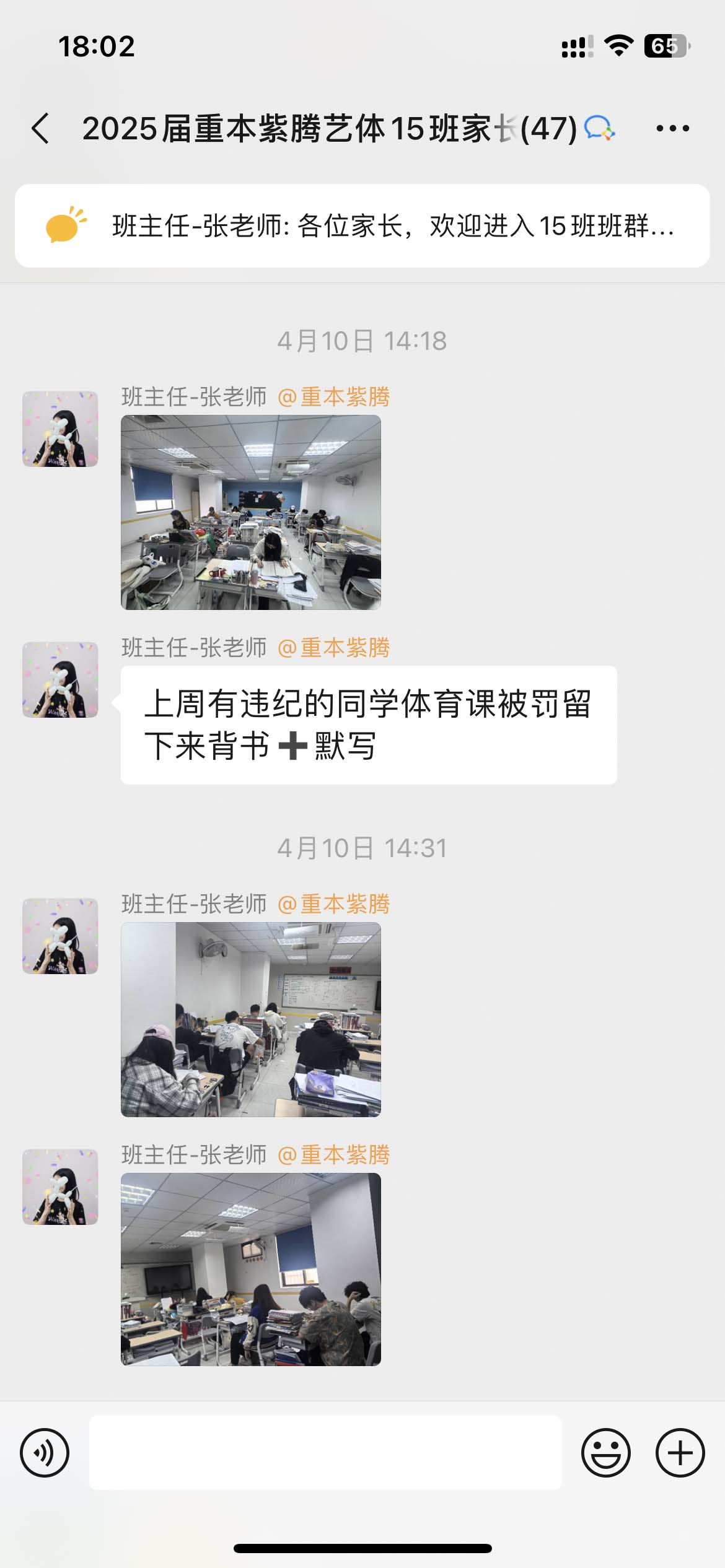725x1568 pixels.
Task: Go back from the group chat
Action: (41, 129)
